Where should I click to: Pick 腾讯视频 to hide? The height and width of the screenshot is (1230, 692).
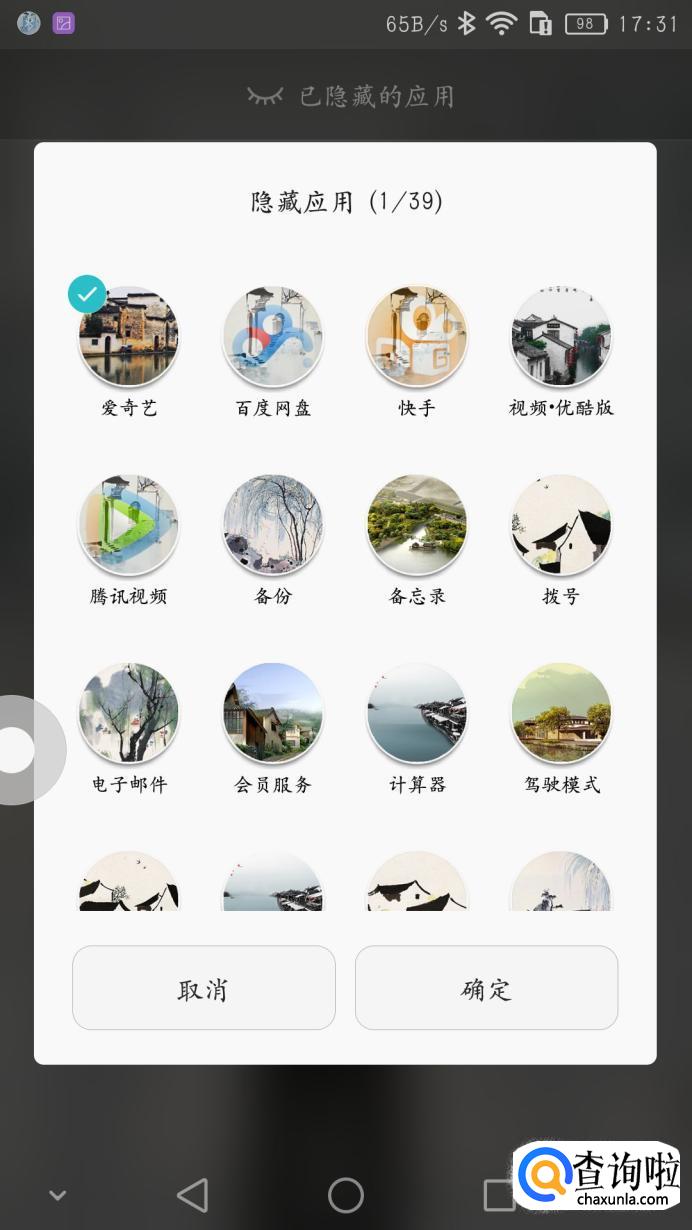(x=128, y=526)
